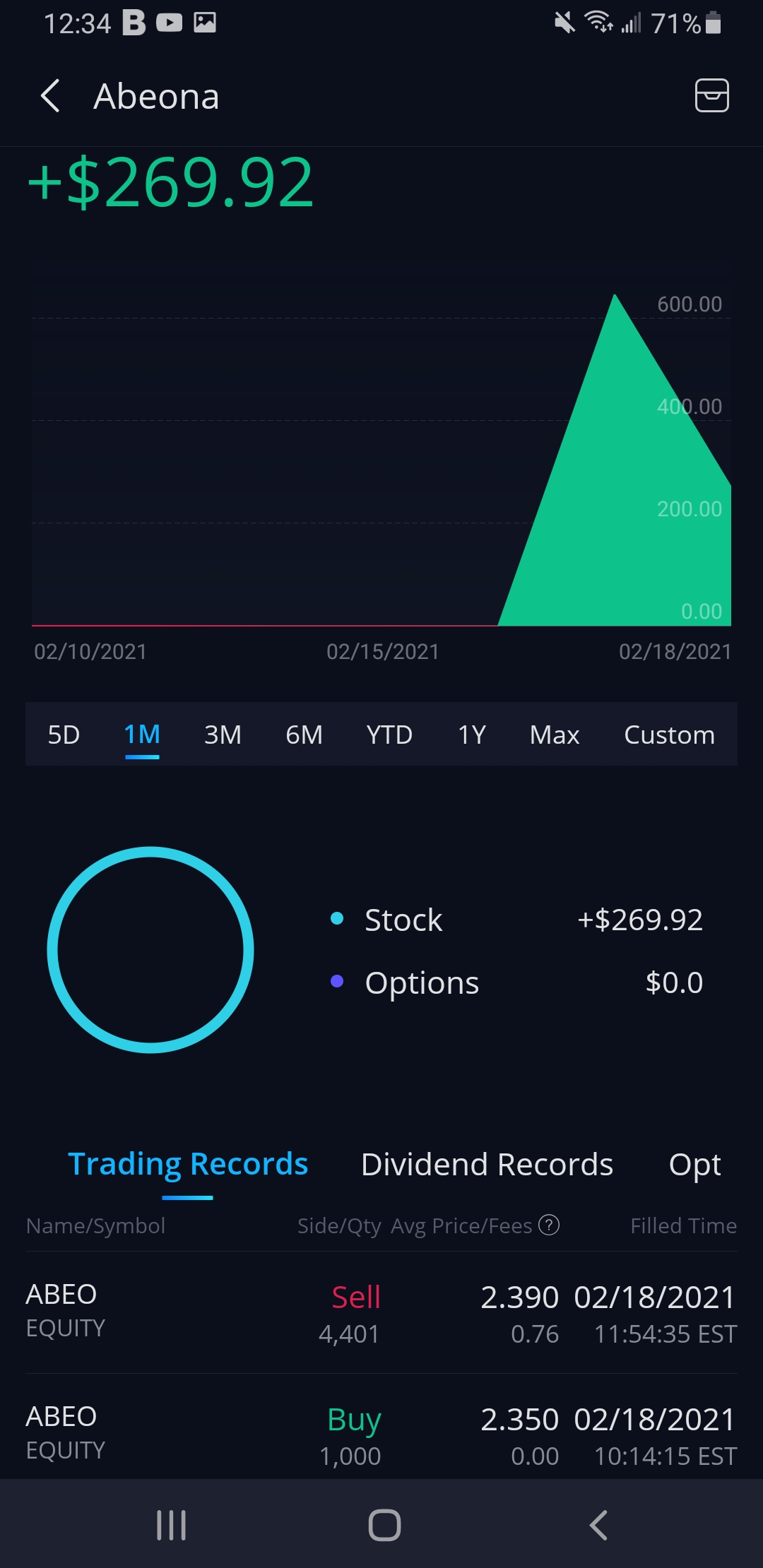Open the system recent apps view
Image resolution: width=763 pixels, height=1568 pixels.
[171, 1525]
